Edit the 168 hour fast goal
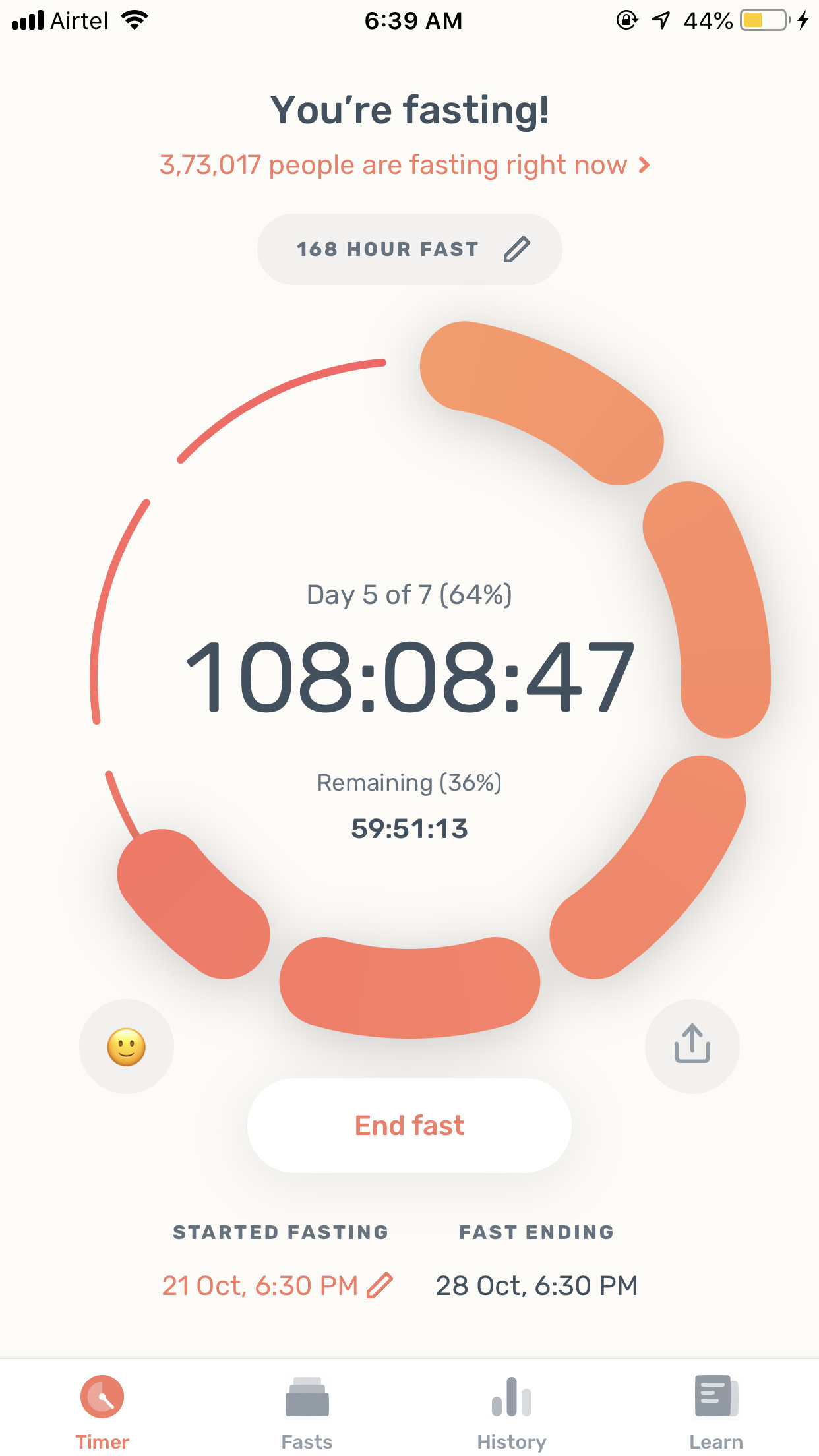Viewport: 819px width, 1456px height. pyautogui.click(x=409, y=249)
